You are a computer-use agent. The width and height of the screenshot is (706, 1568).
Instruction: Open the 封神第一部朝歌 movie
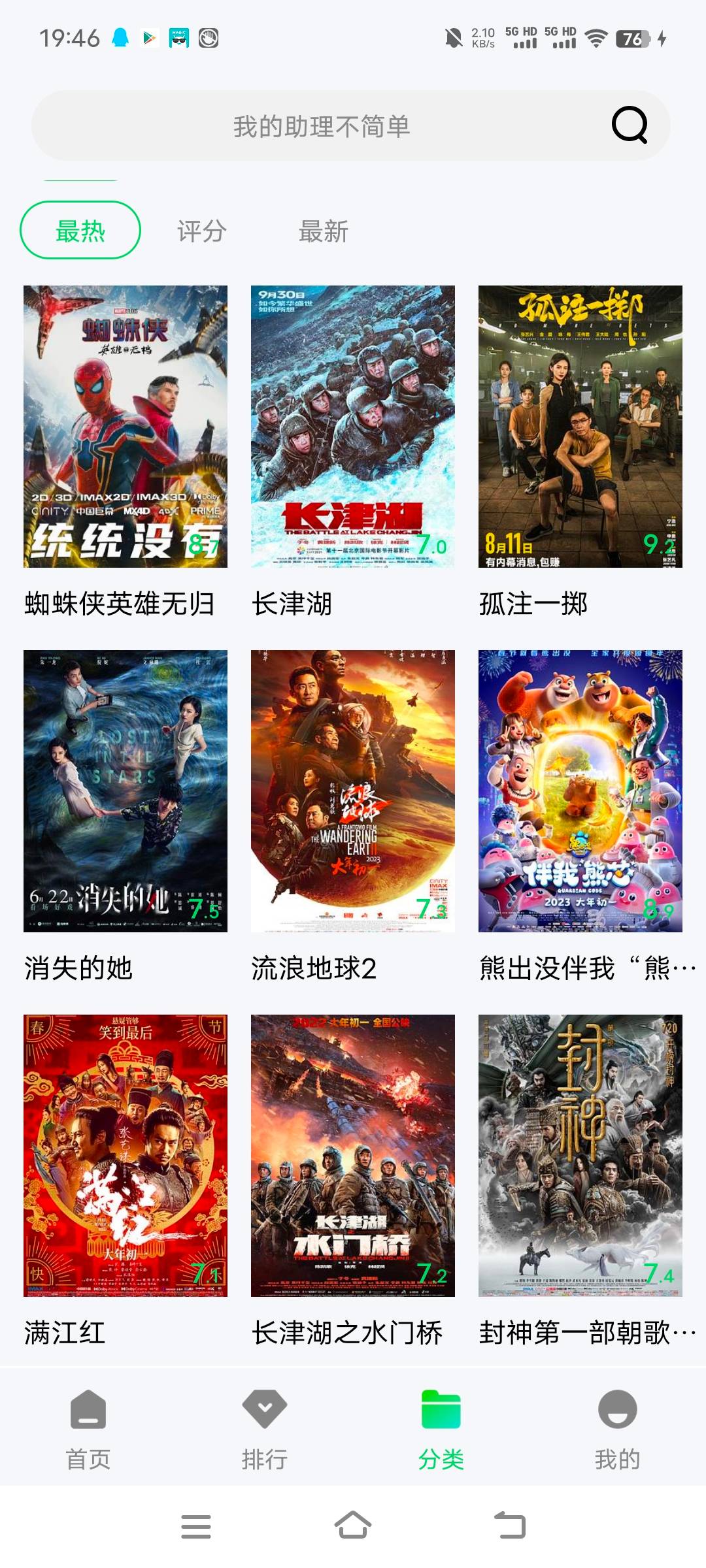(580, 1155)
